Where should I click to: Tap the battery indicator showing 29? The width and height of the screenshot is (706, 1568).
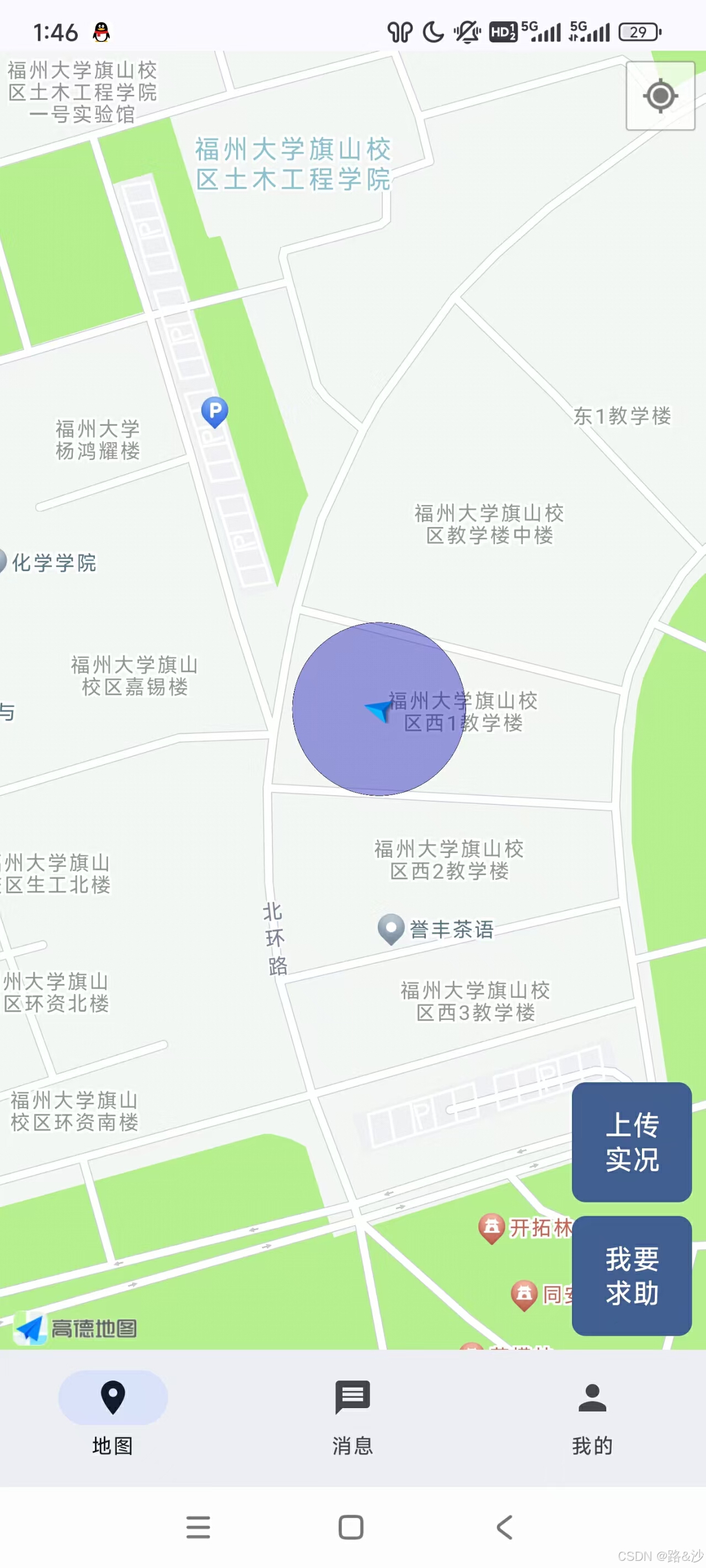pyautogui.click(x=637, y=33)
